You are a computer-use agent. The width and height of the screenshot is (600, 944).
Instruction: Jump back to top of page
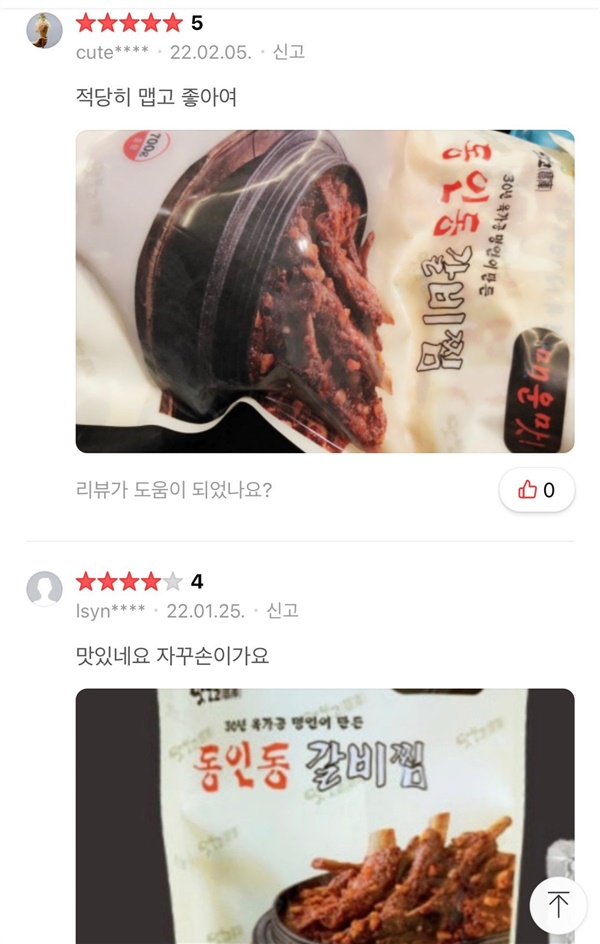pos(558,905)
